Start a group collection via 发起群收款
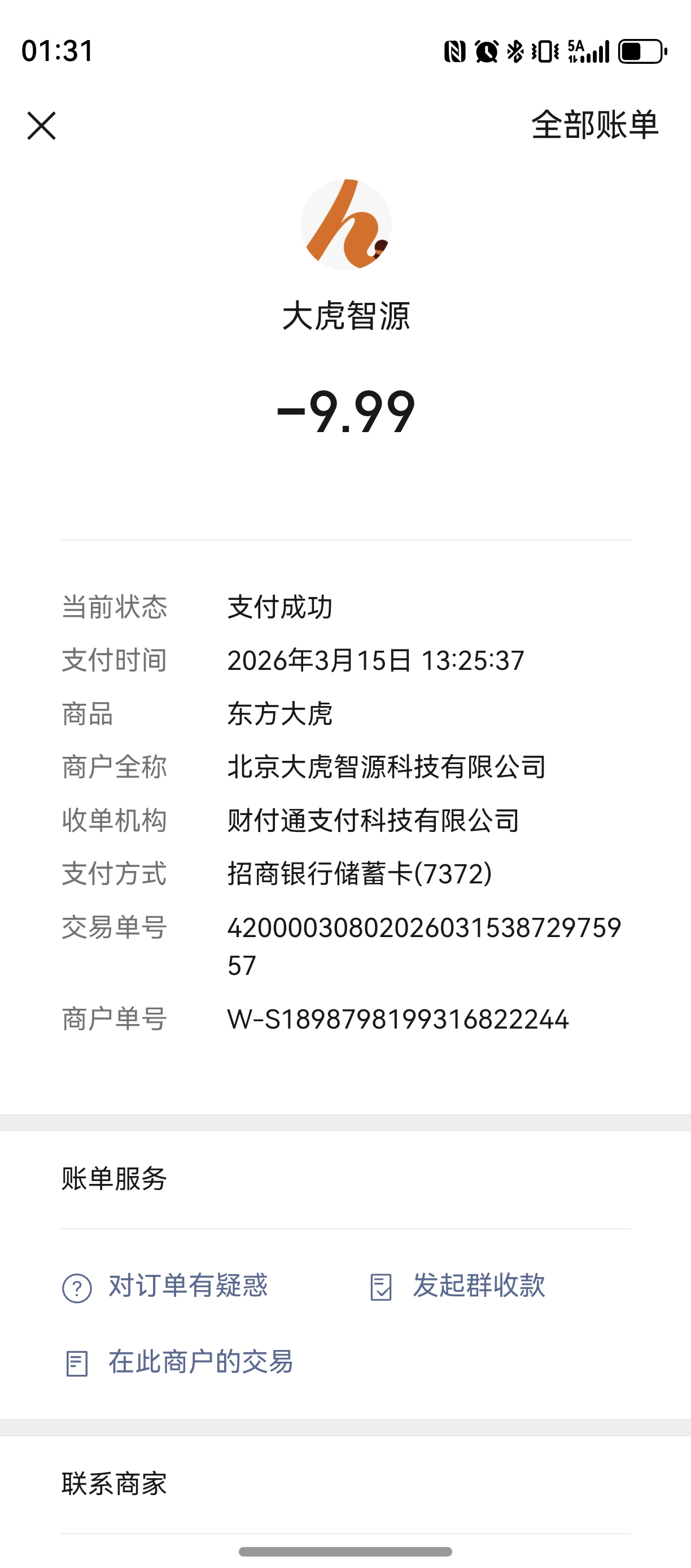Screen dimensions: 691x1568 click(x=457, y=1286)
